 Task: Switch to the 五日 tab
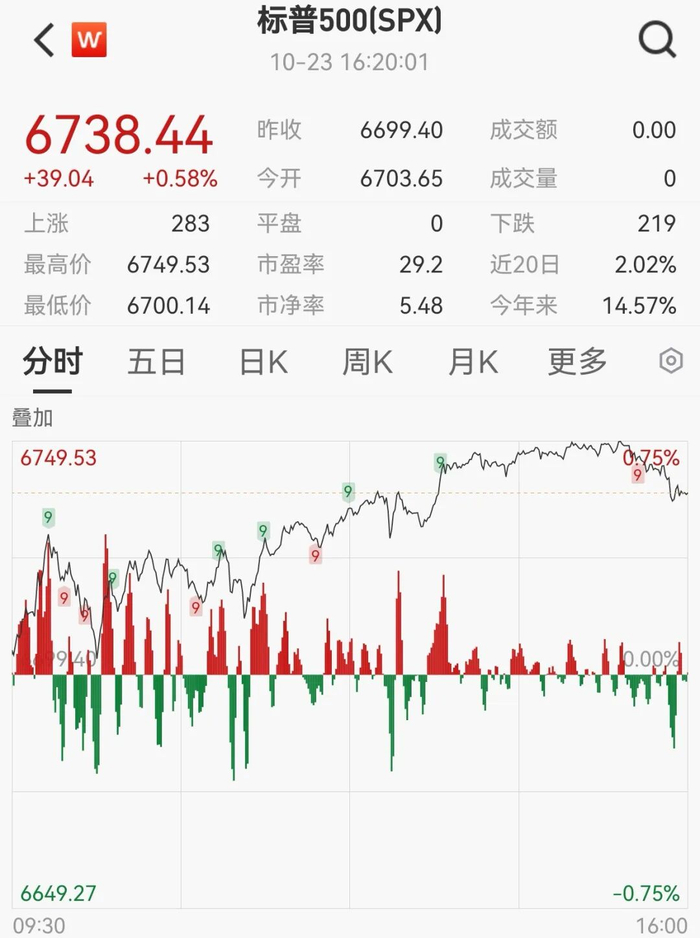(x=157, y=361)
